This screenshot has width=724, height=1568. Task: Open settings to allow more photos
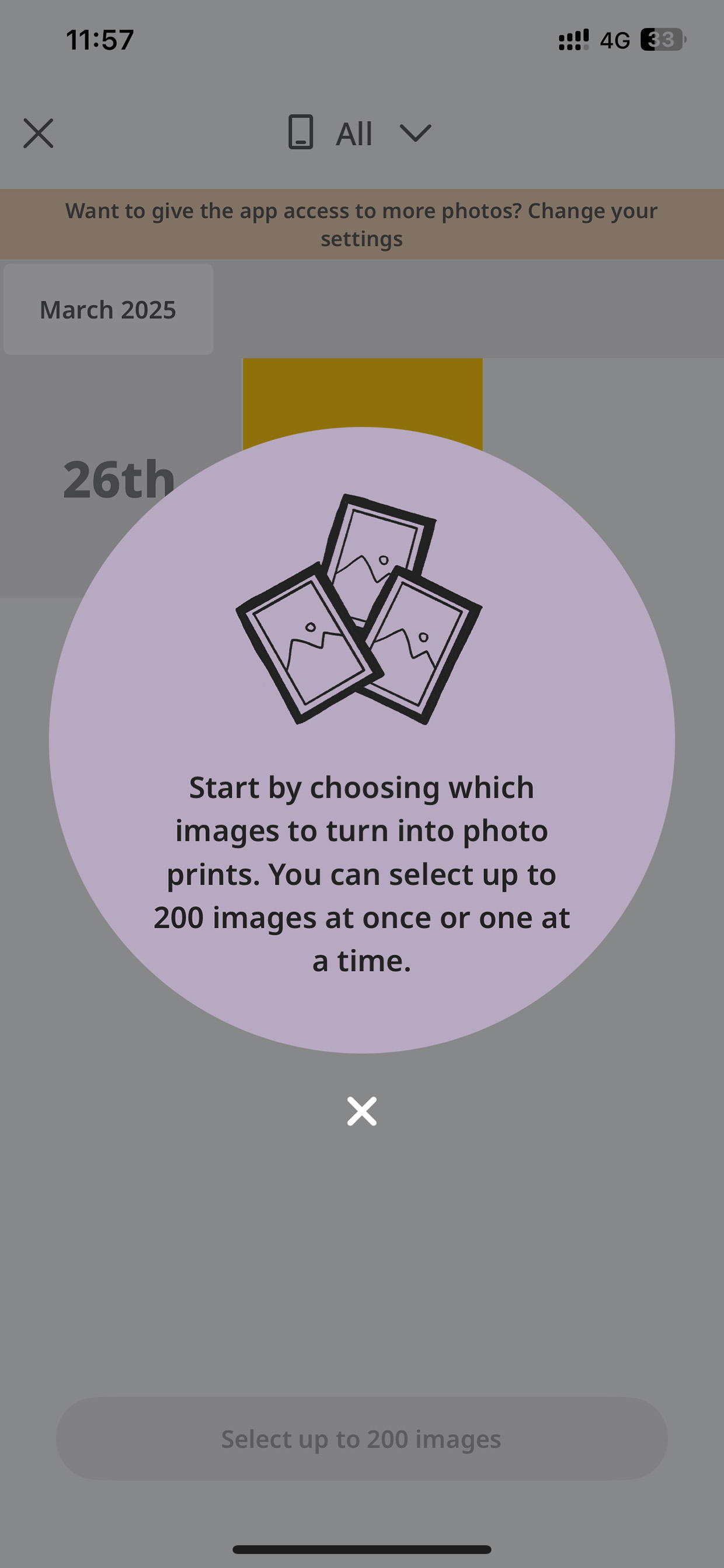click(361, 224)
